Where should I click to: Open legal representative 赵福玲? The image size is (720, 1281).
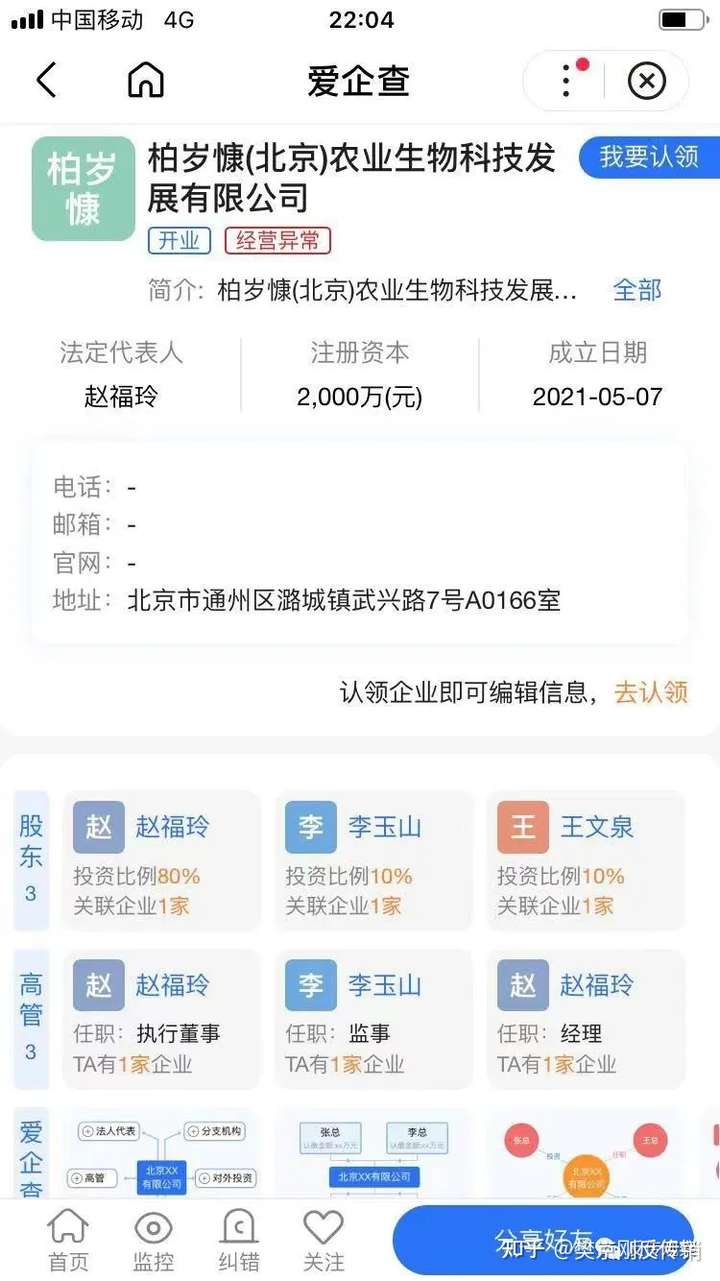[121, 397]
